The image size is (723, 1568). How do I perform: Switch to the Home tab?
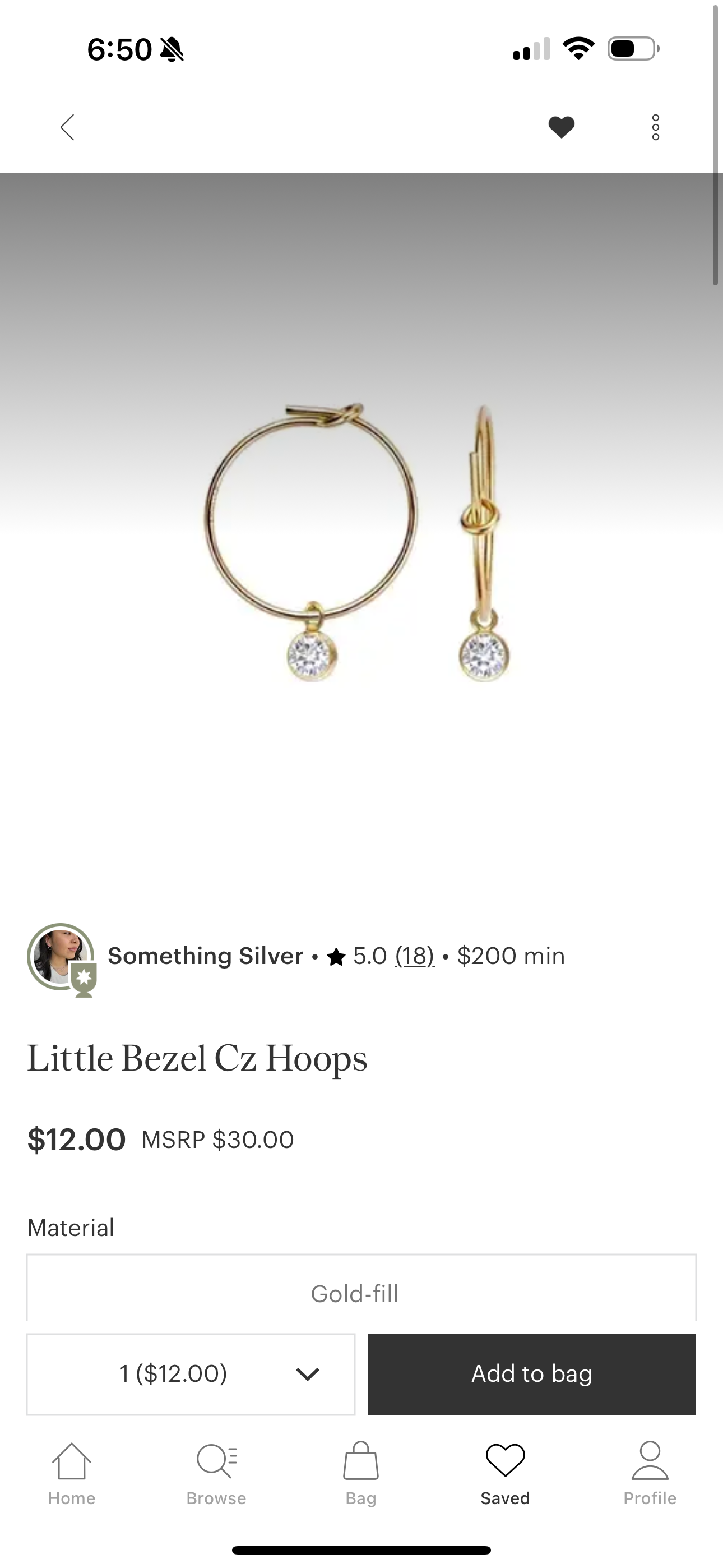click(x=72, y=1471)
